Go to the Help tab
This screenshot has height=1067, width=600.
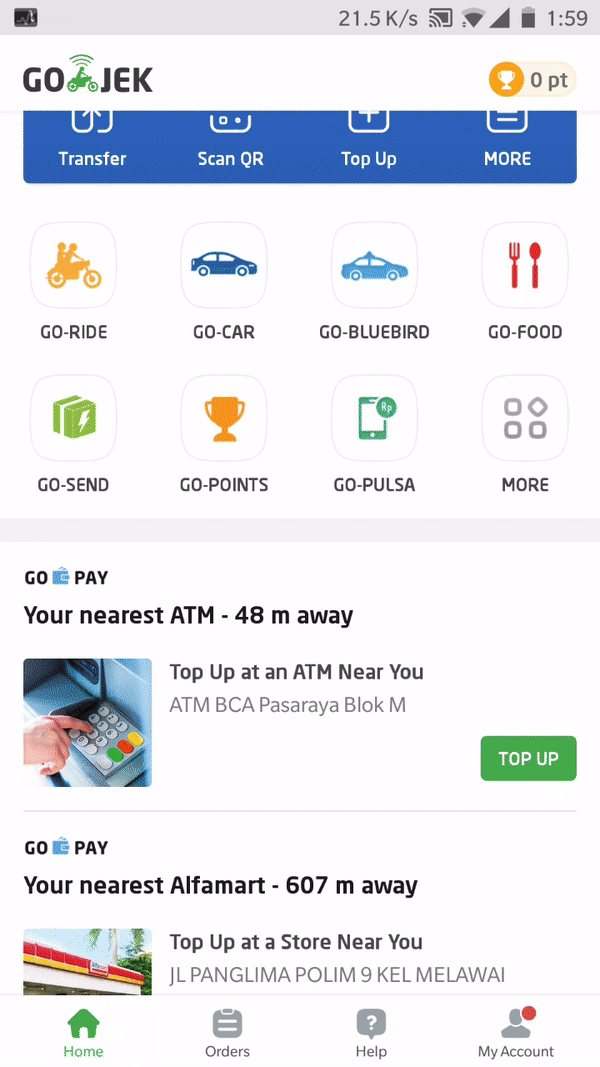371,1033
